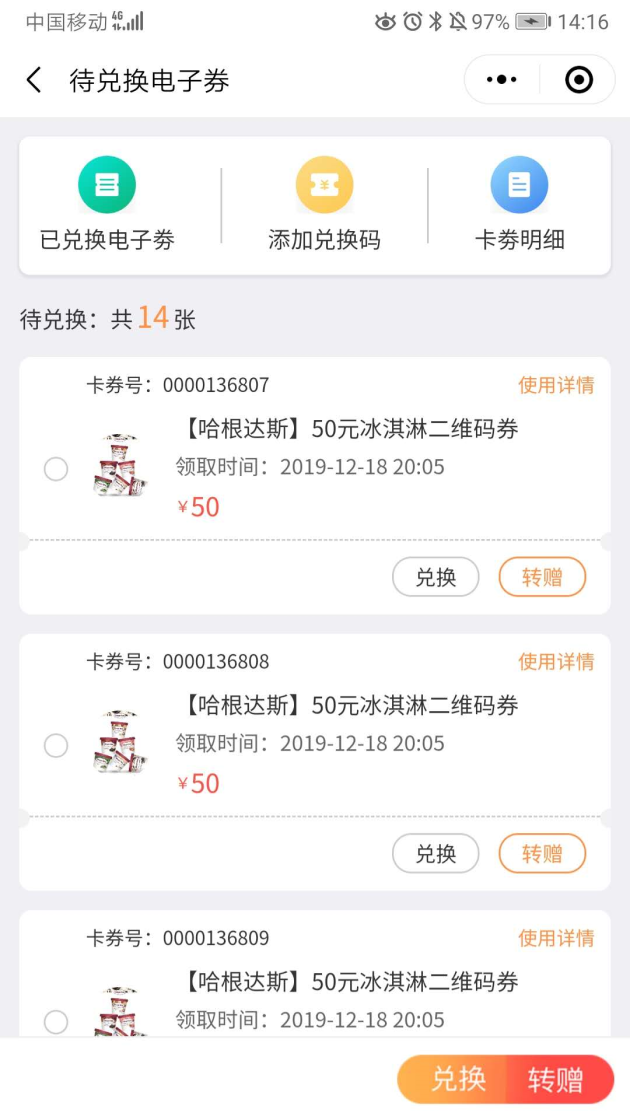Gift coupon 0000136808 using 转赠

(x=542, y=853)
